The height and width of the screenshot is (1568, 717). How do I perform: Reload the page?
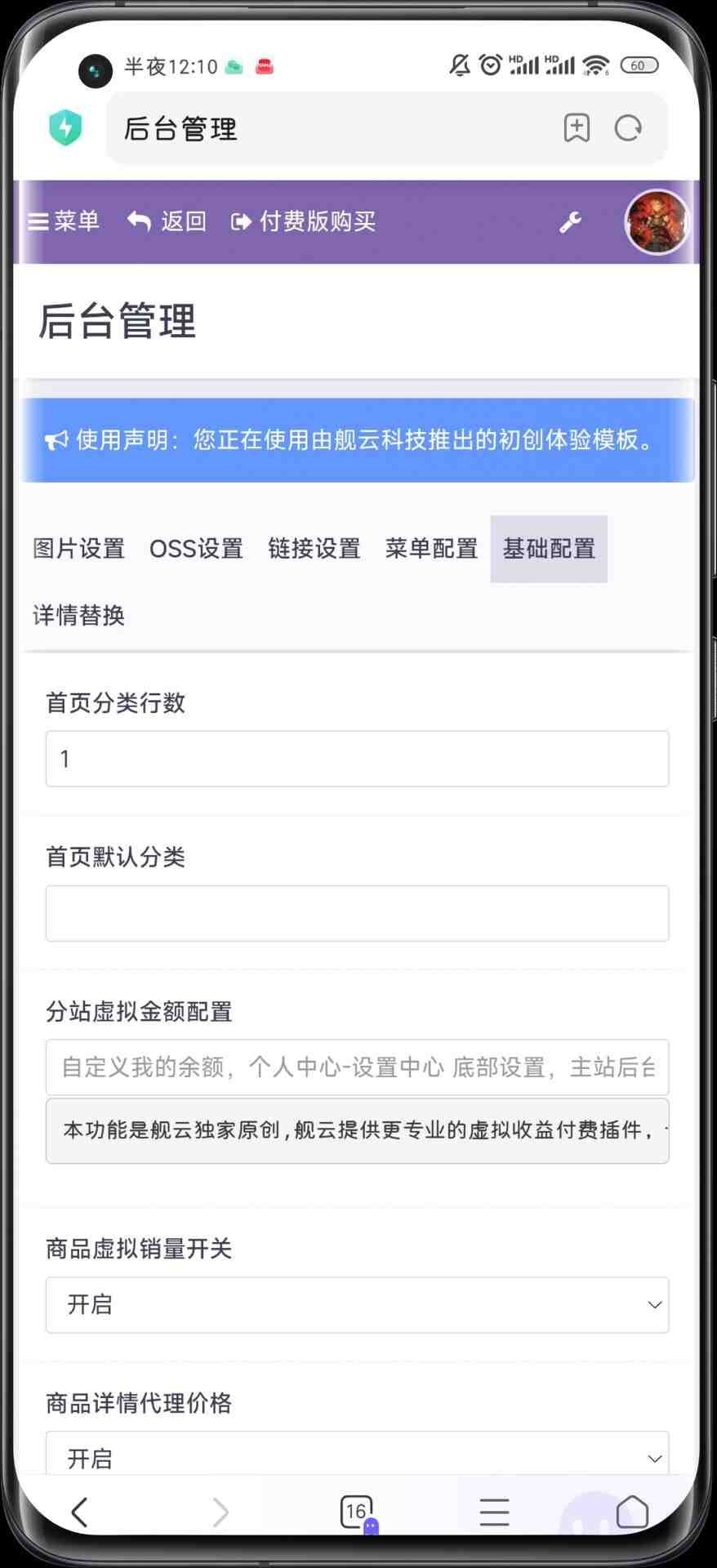pos(628,128)
